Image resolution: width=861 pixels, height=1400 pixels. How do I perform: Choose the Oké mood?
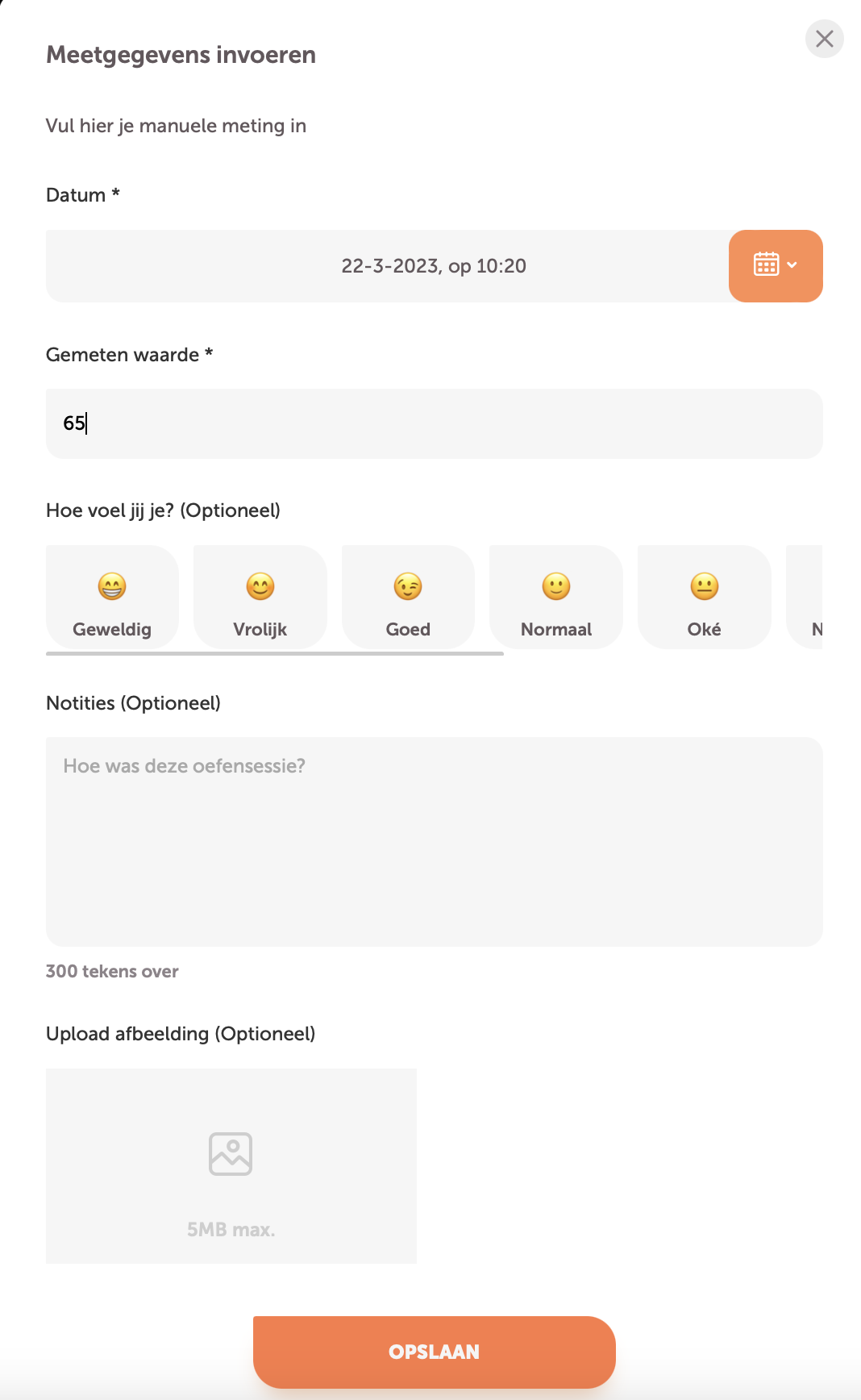click(704, 598)
